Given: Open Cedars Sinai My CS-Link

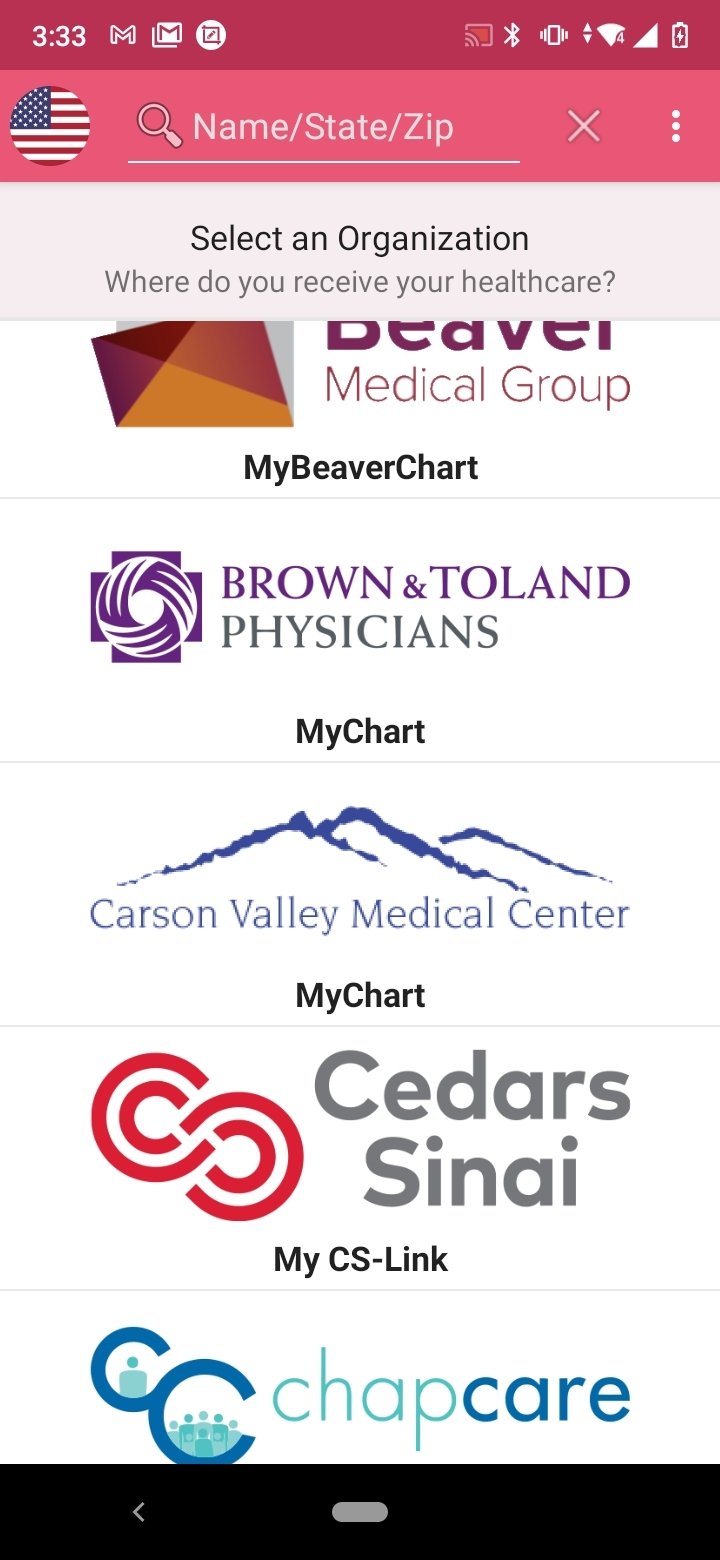Looking at the screenshot, I should [360, 1158].
